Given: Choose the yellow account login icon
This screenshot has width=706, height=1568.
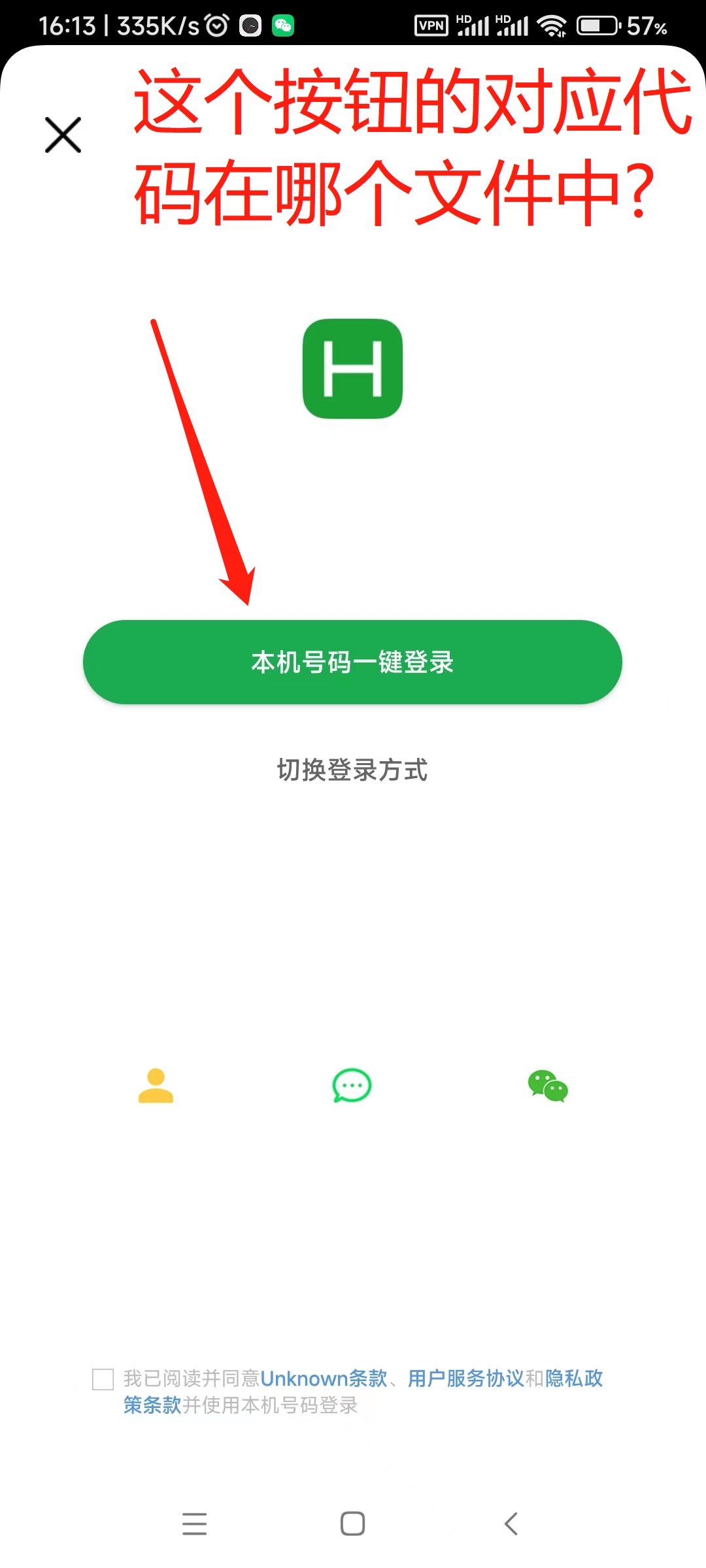Looking at the screenshot, I should point(156,1086).
